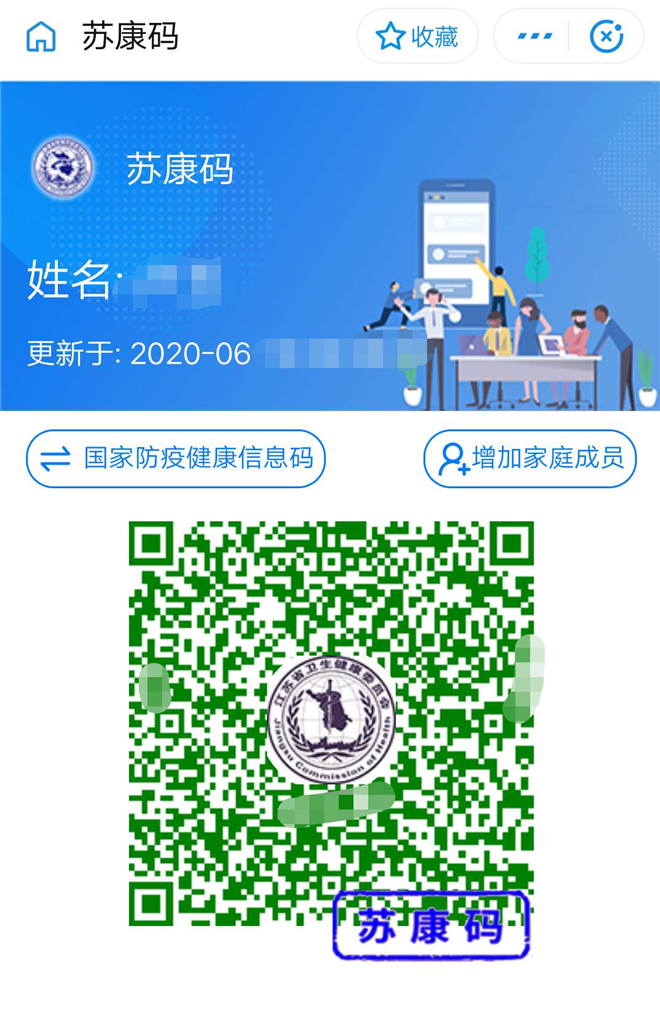
Task: Close the mini program
Action: pos(606,37)
